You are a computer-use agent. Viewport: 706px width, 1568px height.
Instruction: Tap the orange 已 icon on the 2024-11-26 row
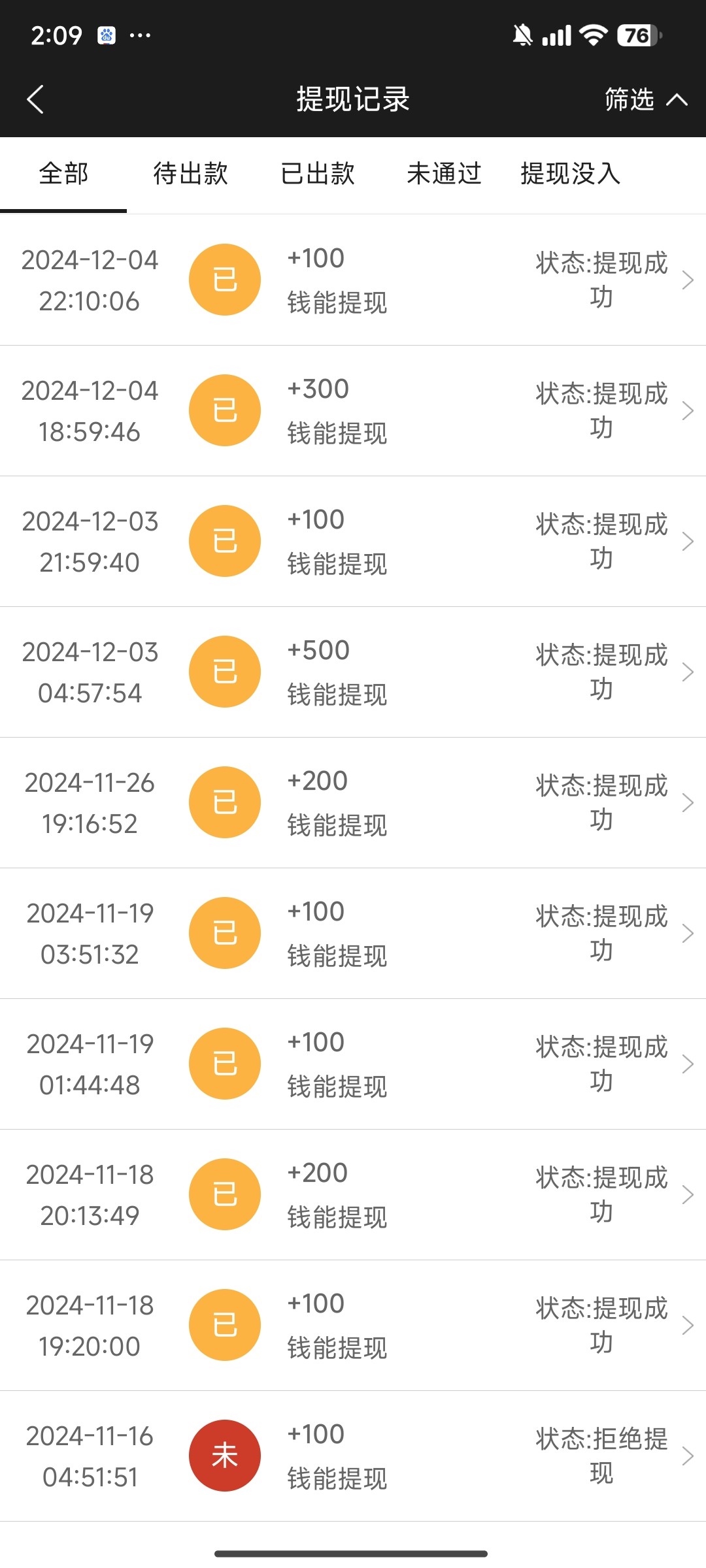(224, 802)
